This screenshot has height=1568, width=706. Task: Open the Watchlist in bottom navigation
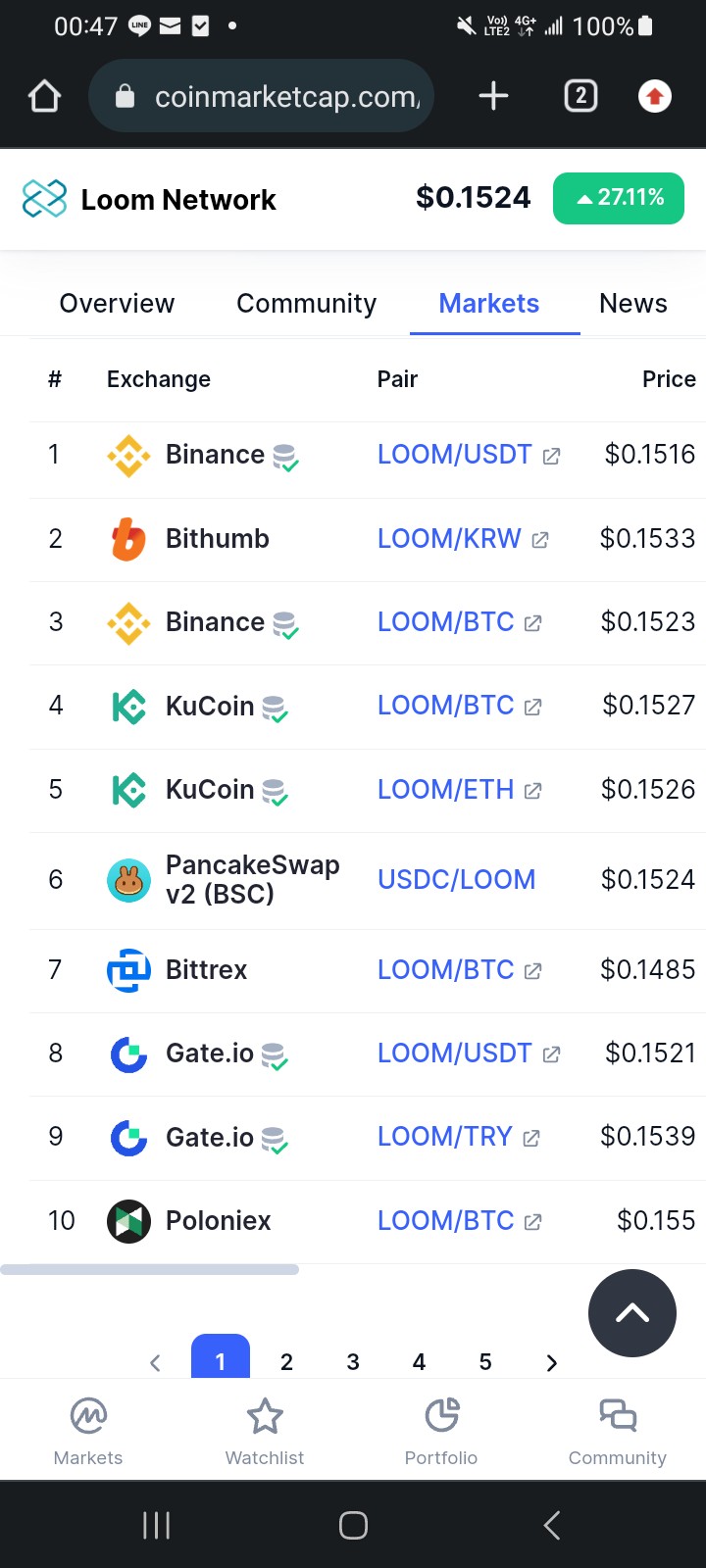[x=265, y=1432]
